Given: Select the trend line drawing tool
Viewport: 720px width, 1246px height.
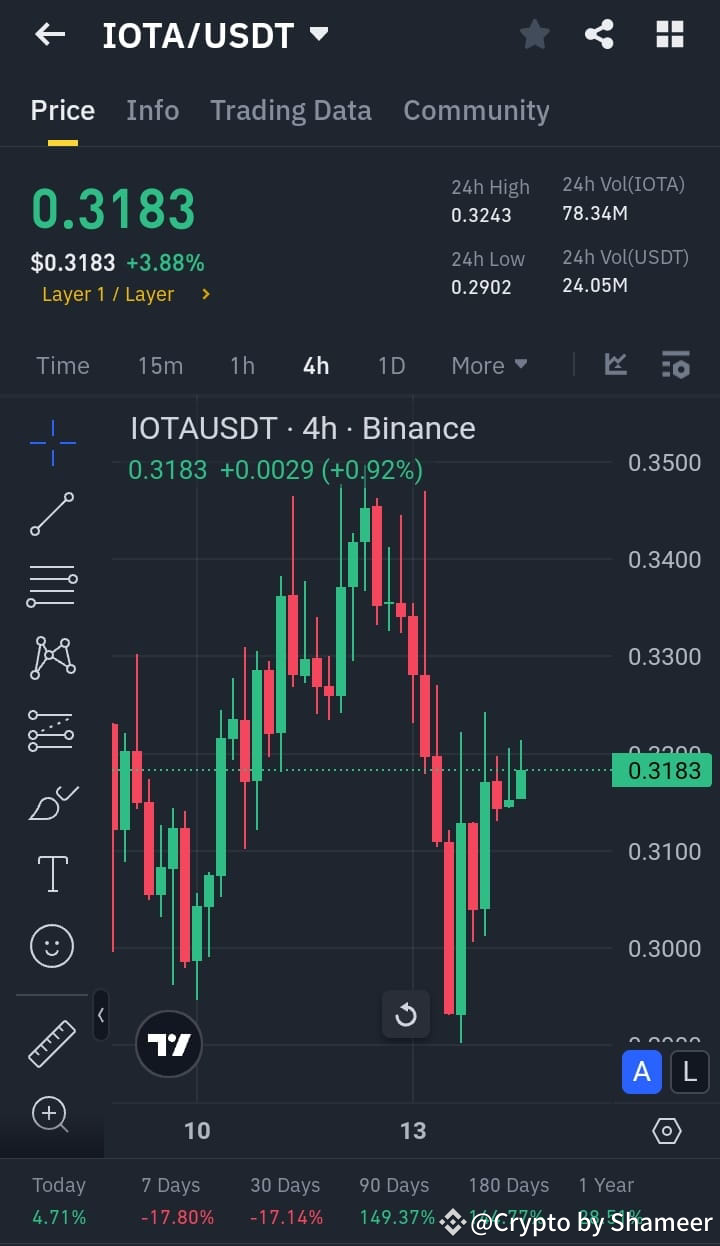Looking at the screenshot, I should [51, 513].
